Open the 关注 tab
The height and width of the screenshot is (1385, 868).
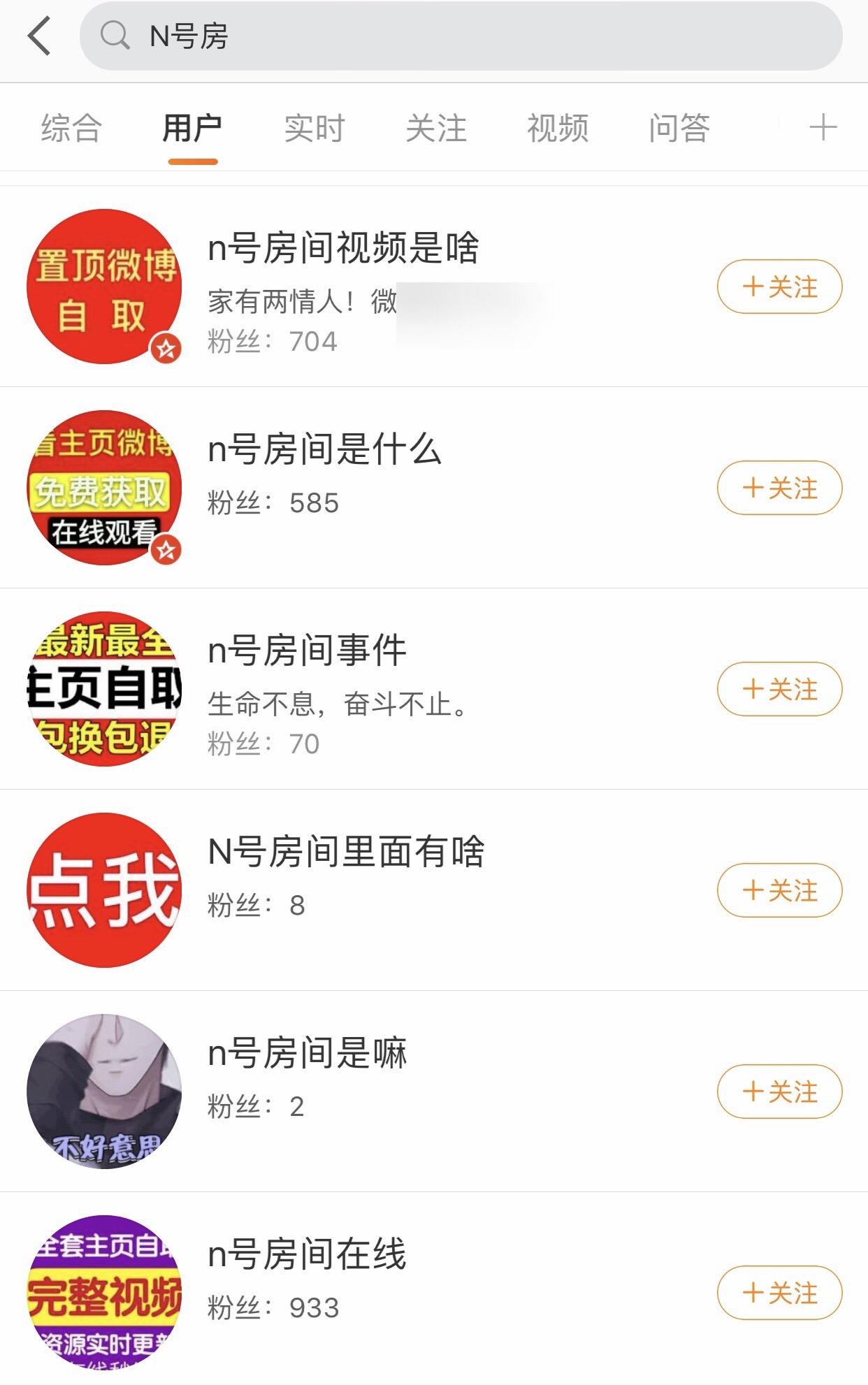tap(436, 129)
